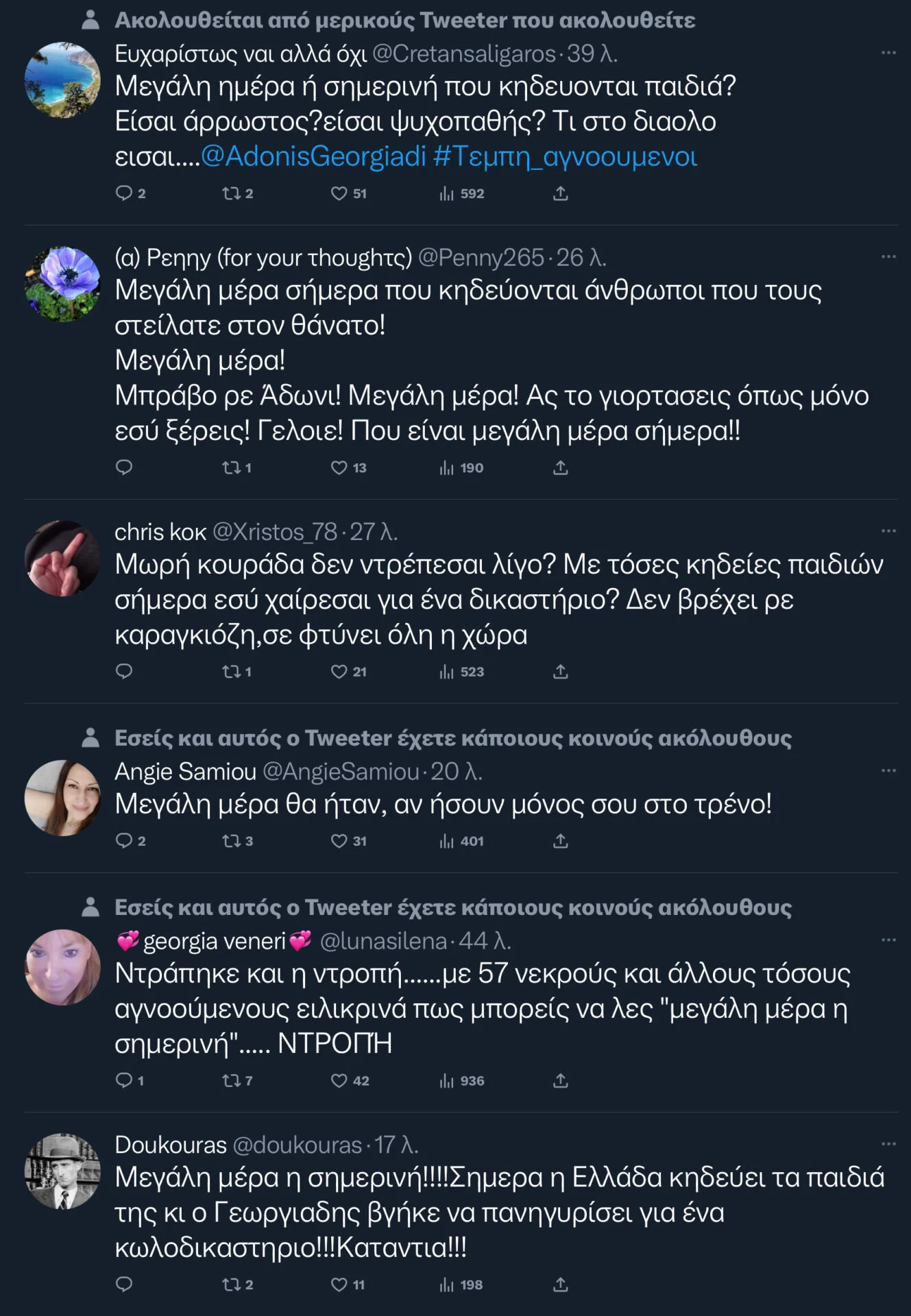Retweet the Doukouras tweet

pyautogui.click(x=231, y=1284)
